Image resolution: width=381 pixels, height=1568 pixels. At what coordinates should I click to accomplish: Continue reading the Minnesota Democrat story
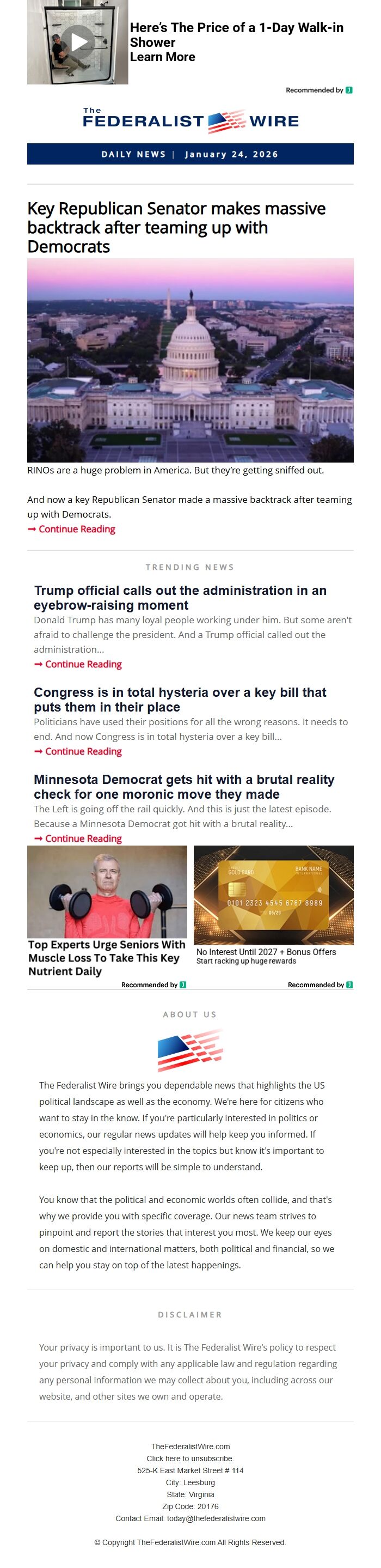83,839
